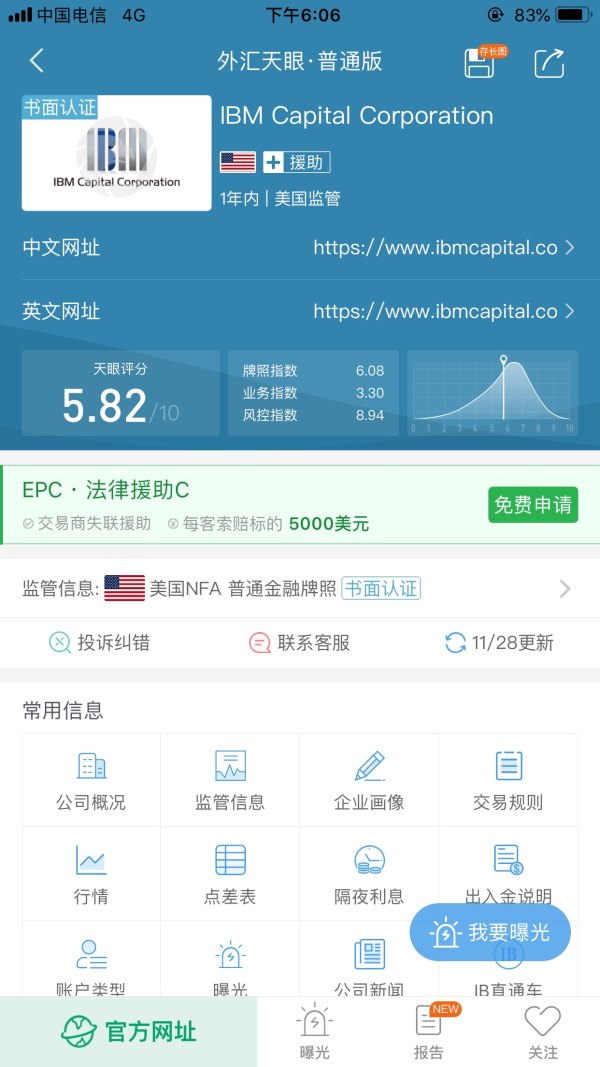Save the page as a long image
Image resolution: width=600 pixels, height=1067 pixels.
[481, 62]
